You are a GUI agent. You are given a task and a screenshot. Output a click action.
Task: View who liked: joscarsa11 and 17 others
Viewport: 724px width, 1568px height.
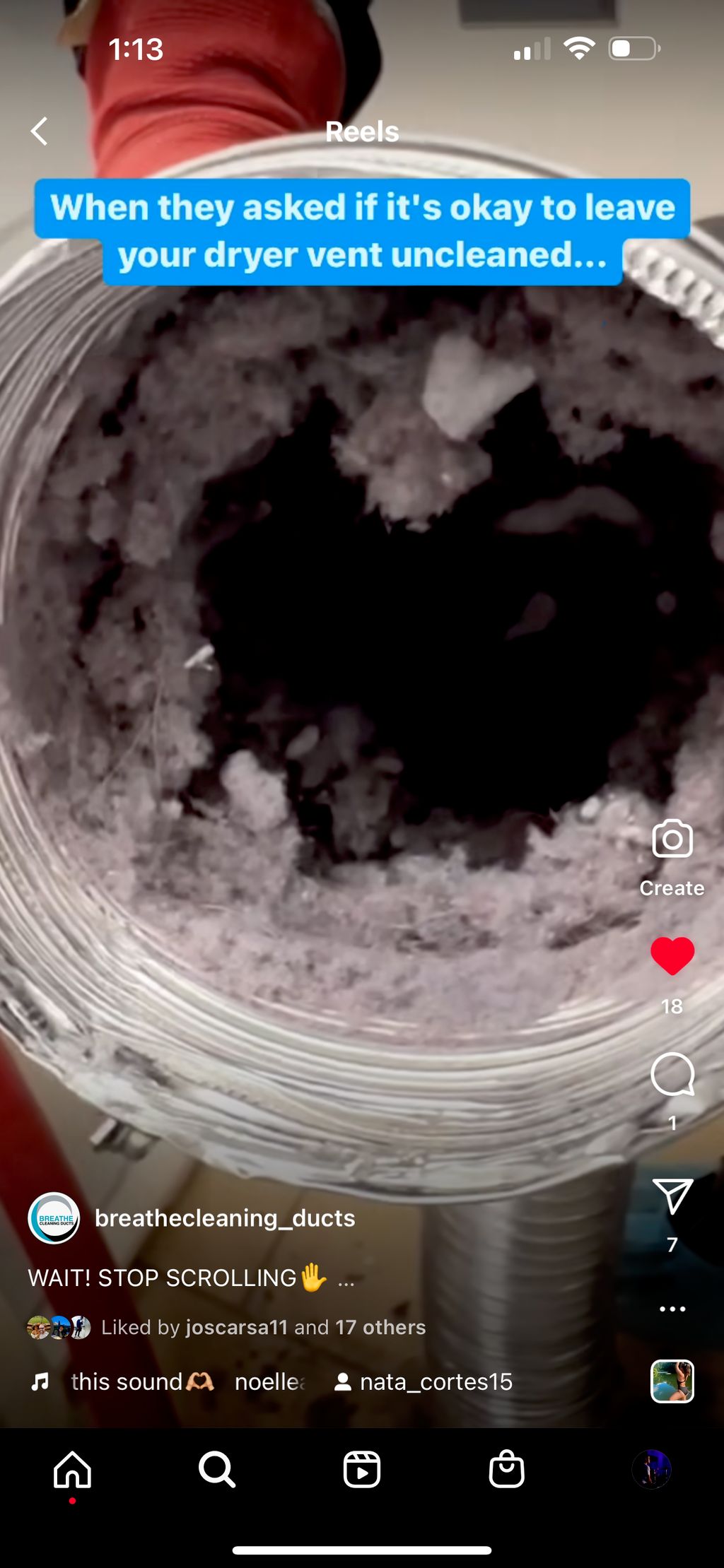pyautogui.click(x=263, y=1327)
